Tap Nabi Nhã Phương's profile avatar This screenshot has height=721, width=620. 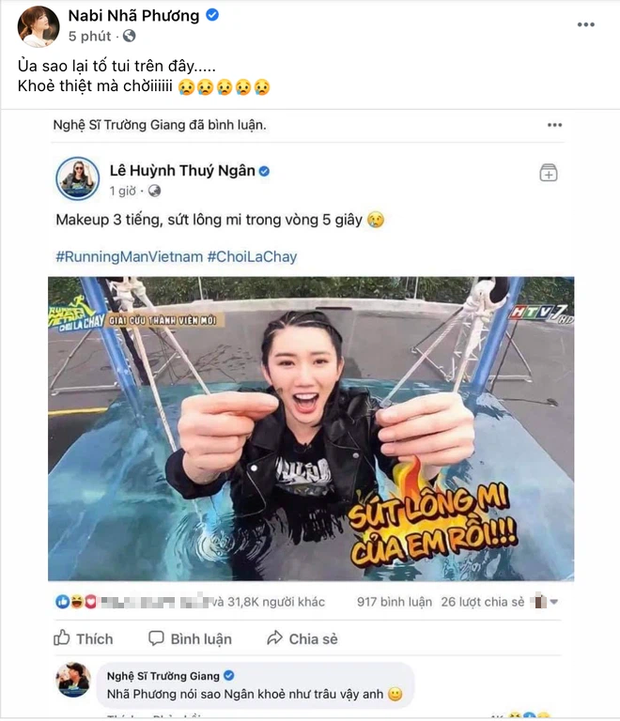click(38, 25)
